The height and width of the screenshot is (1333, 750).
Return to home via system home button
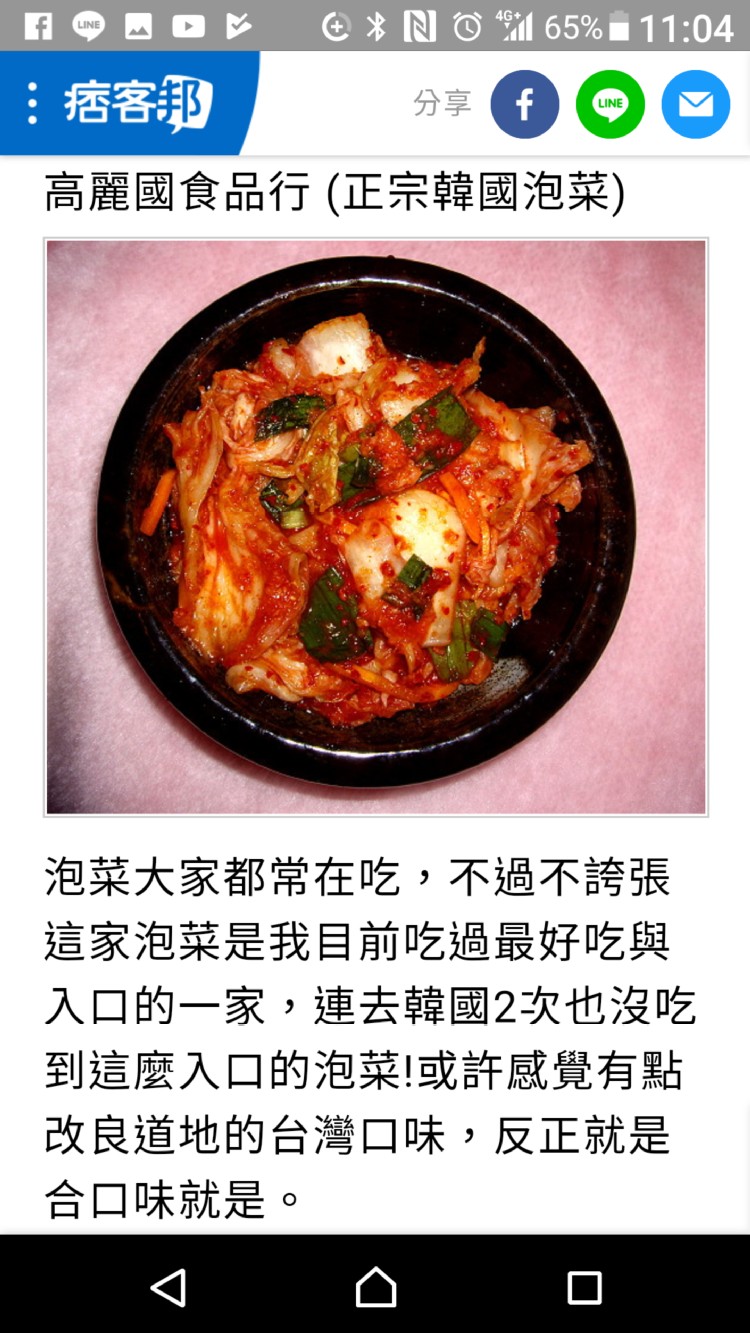[x=376, y=1287]
